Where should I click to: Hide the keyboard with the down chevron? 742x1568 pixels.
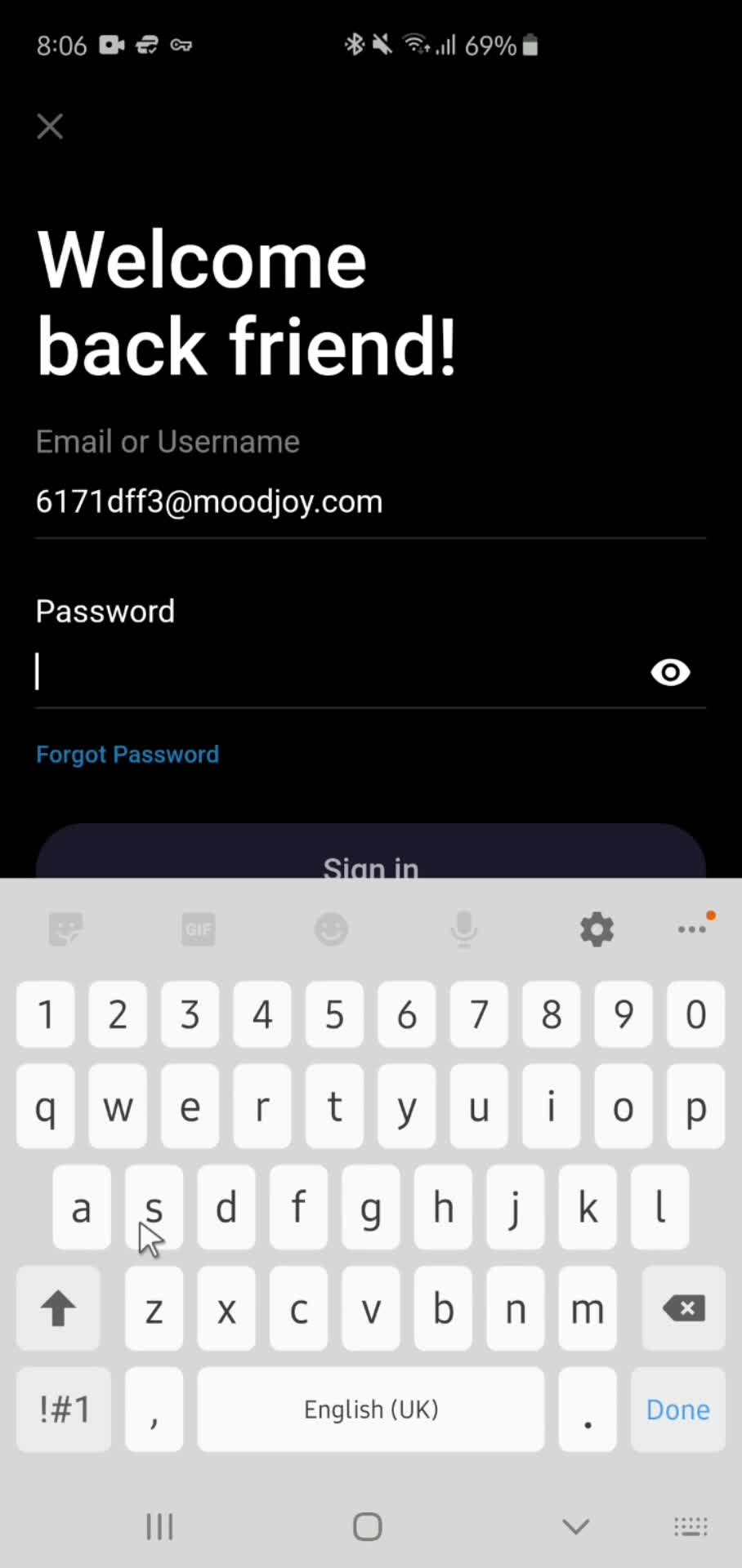pyautogui.click(x=576, y=1526)
